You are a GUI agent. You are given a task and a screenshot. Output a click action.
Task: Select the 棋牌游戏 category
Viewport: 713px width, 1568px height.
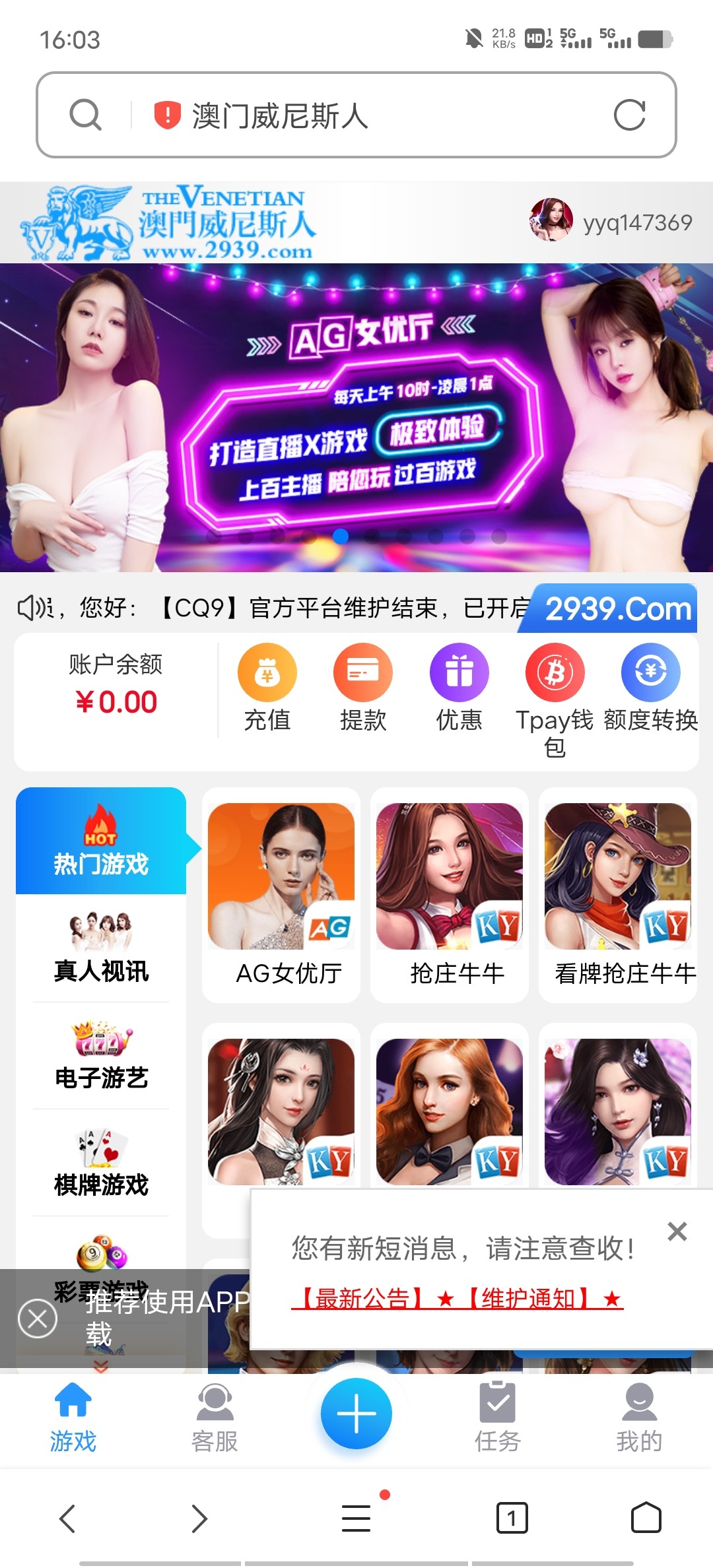click(x=101, y=1161)
